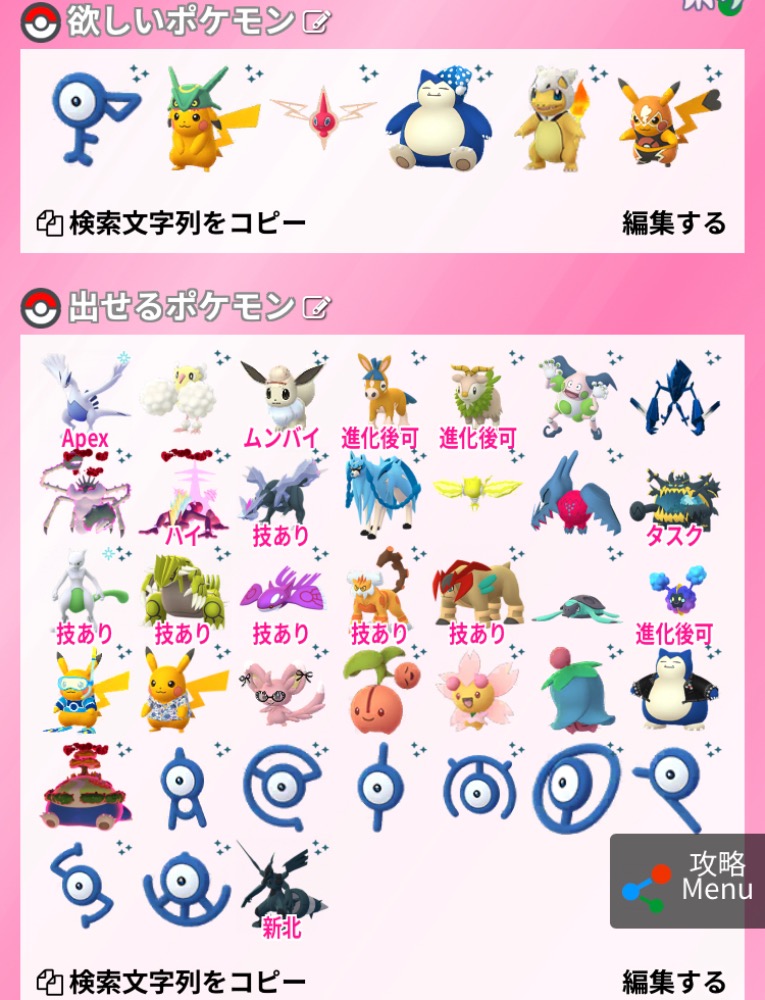Select the Mr. Mime tile

point(575,397)
